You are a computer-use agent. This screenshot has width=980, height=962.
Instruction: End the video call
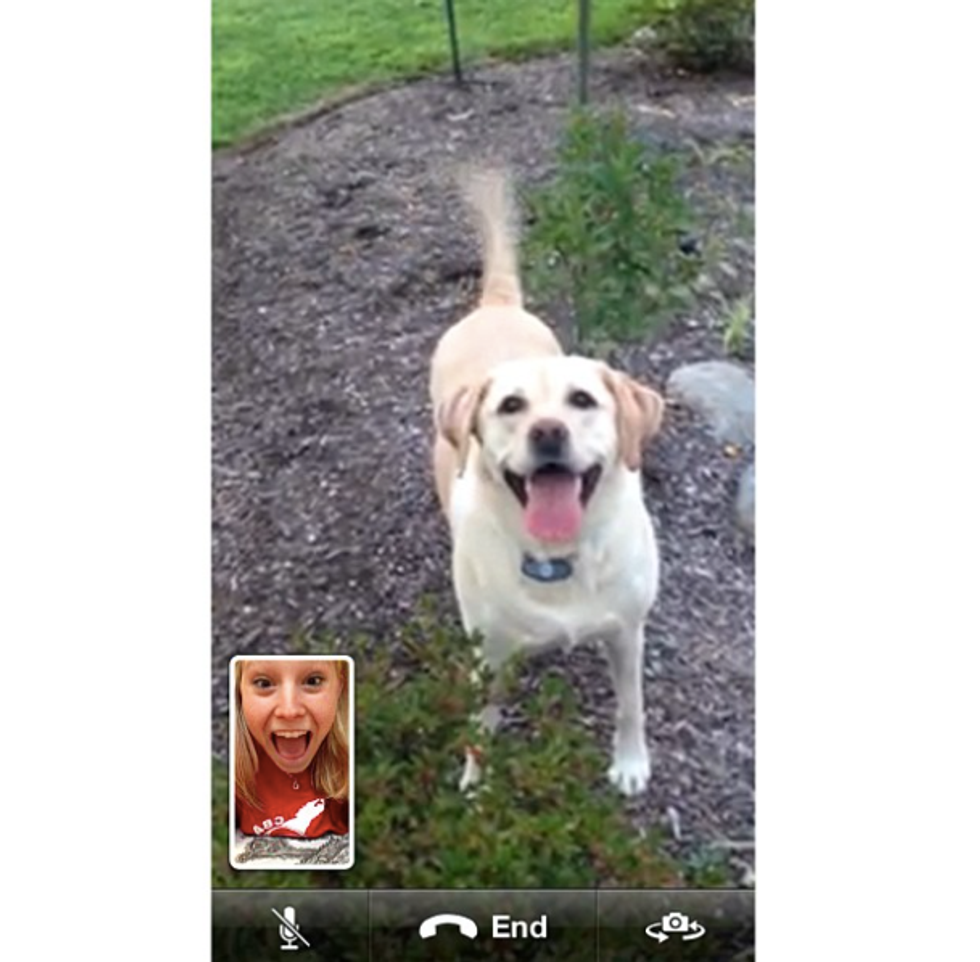483,927
